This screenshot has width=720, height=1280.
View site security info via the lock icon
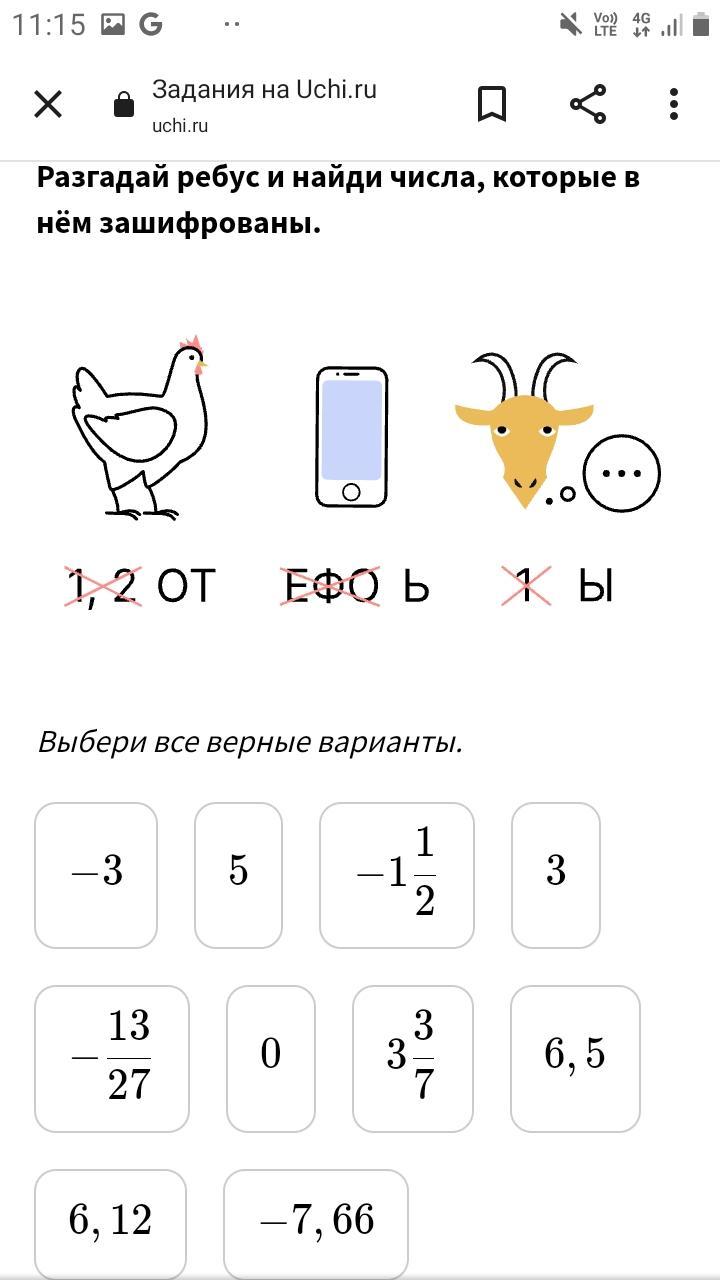(x=124, y=105)
